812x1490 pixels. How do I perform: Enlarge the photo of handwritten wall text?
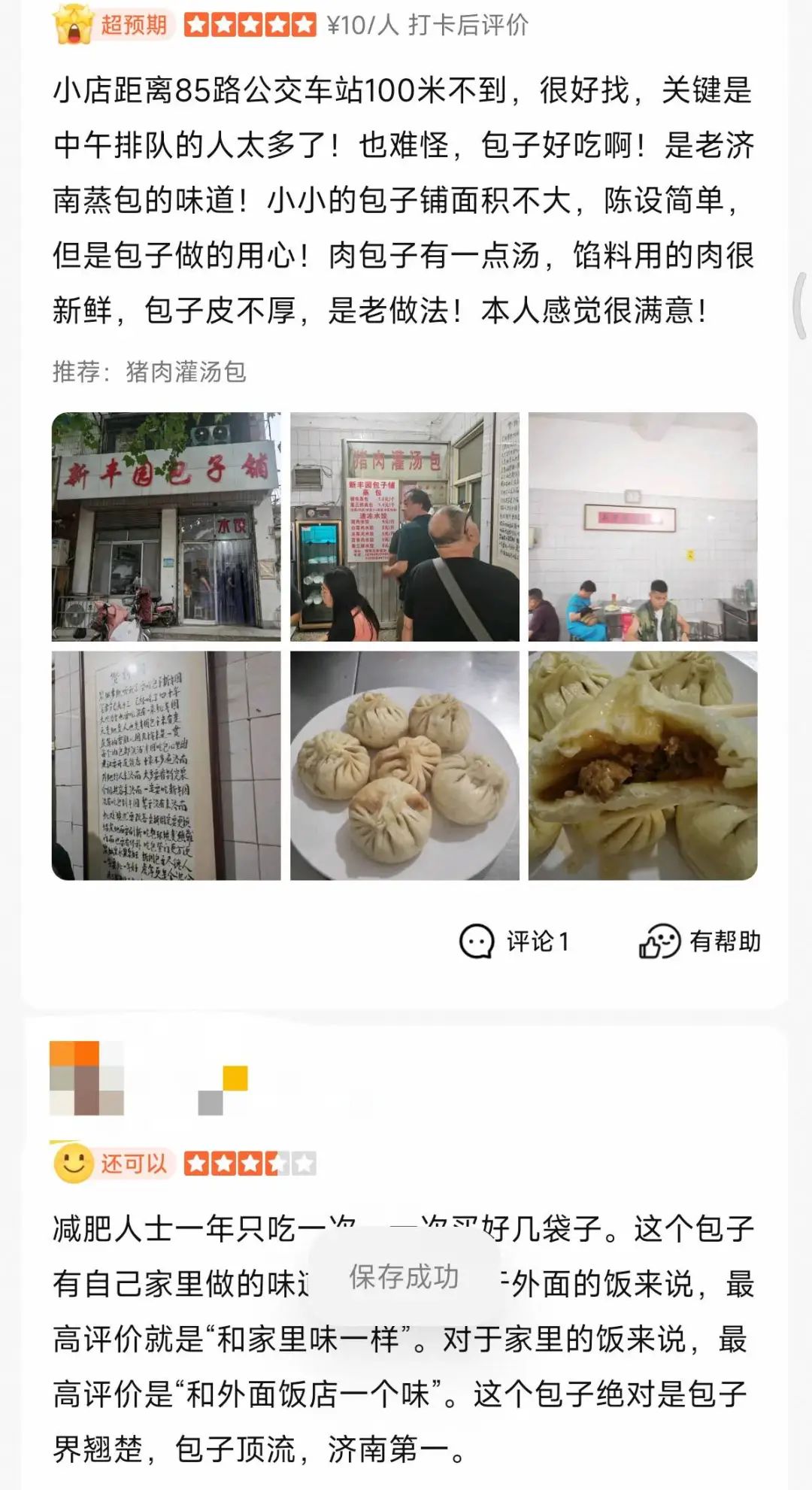[166, 766]
